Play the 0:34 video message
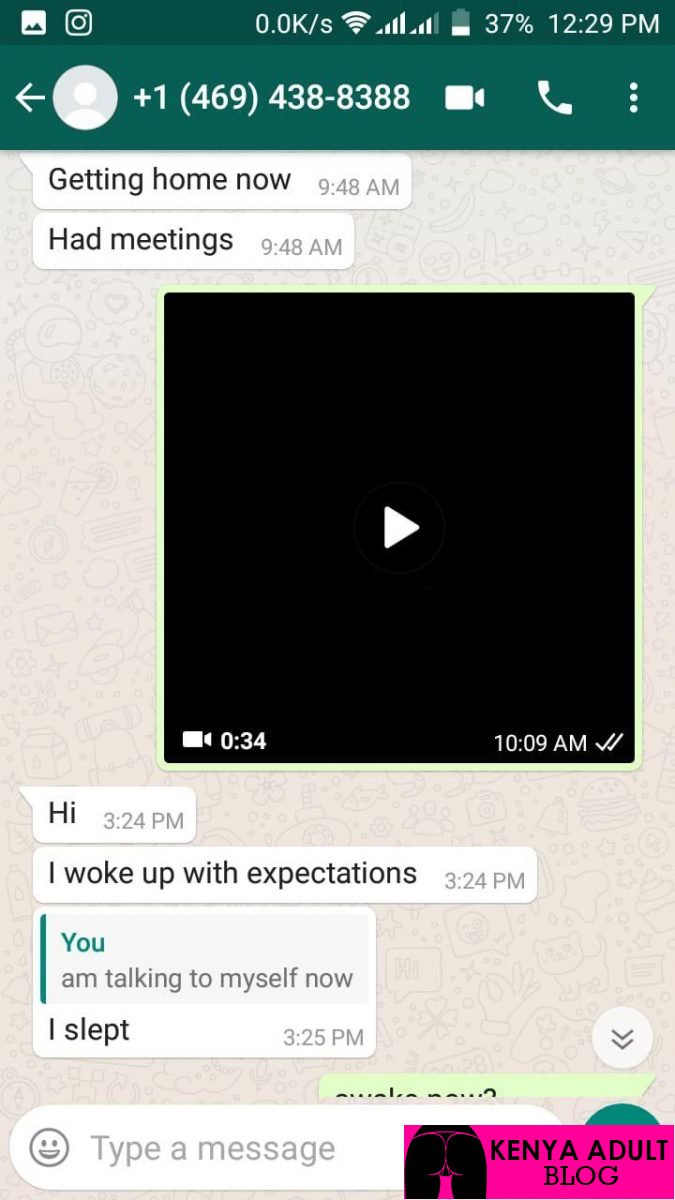This screenshot has height=1200, width=675. (399, 528)
